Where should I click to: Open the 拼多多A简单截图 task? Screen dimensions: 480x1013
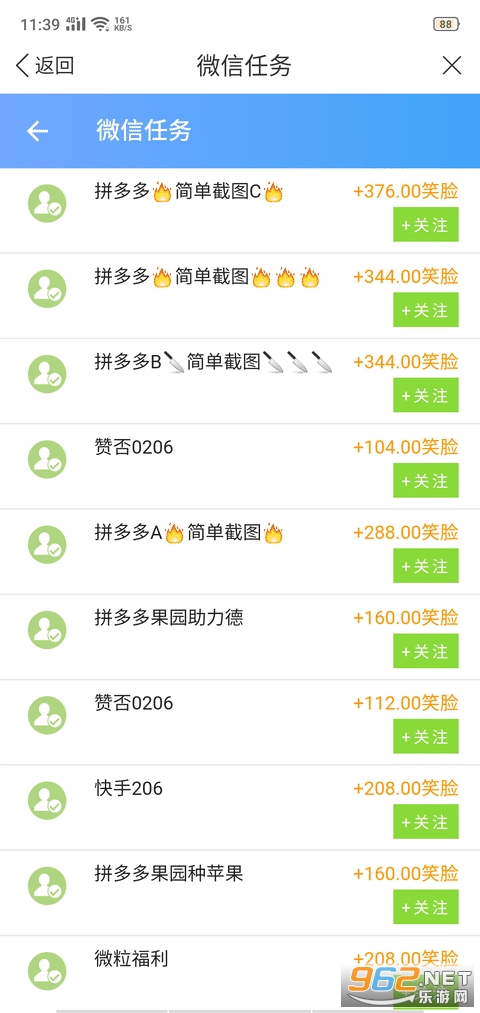pyautogui.click(x=240, y=552)
